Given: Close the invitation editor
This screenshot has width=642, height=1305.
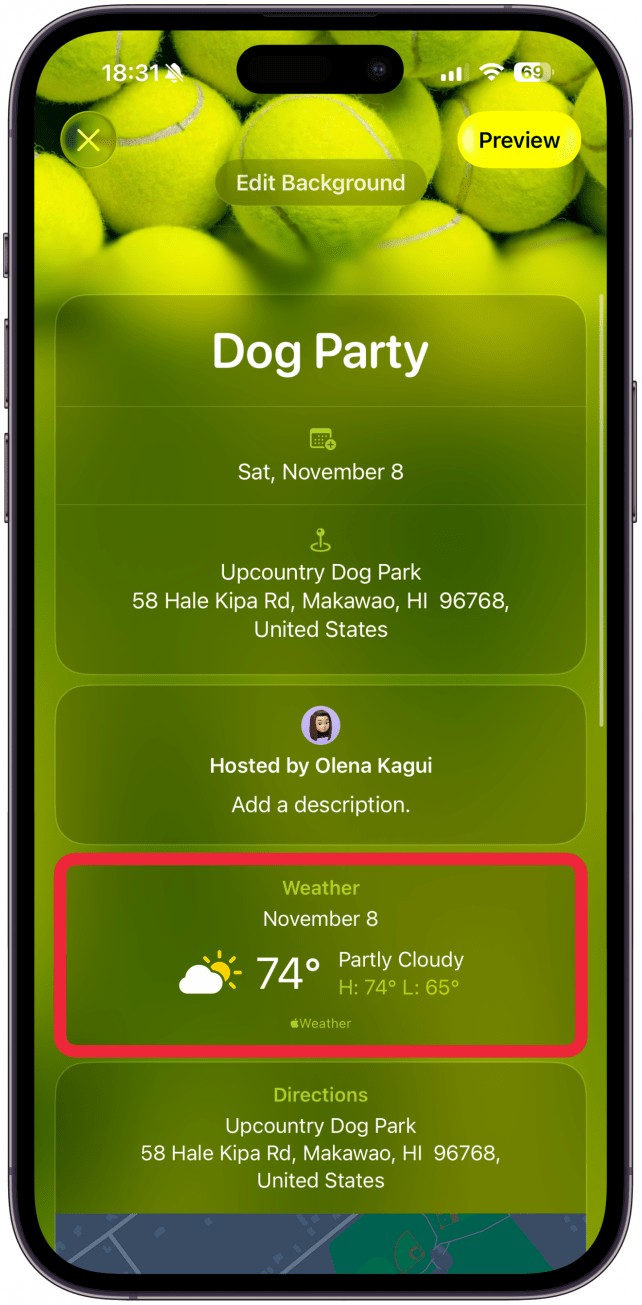Looking at the screenshot, I should coord(88,140).
